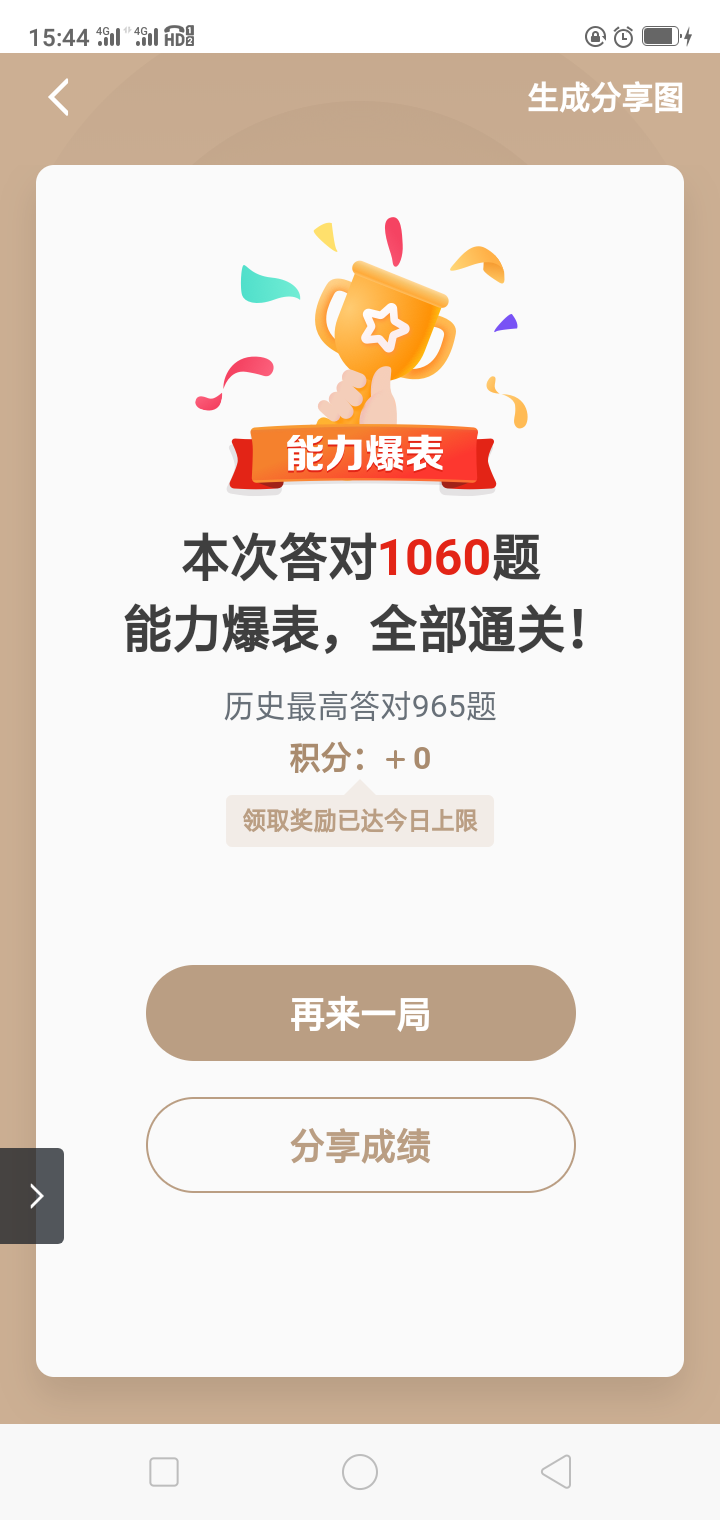Start another round with 再来一局
The image size is (720, 1520).
coord(360,1013)
